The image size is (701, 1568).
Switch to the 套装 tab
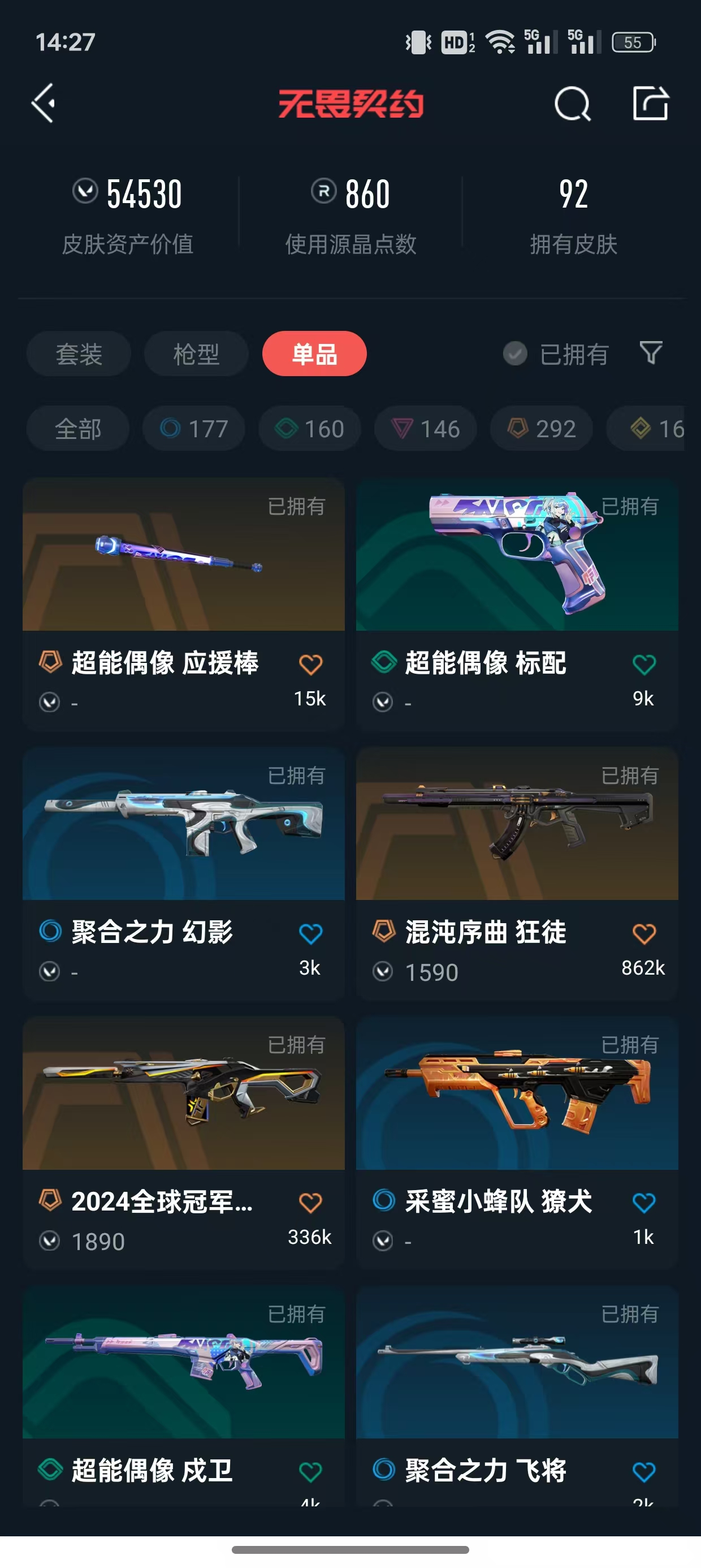(x=79, y=354)
